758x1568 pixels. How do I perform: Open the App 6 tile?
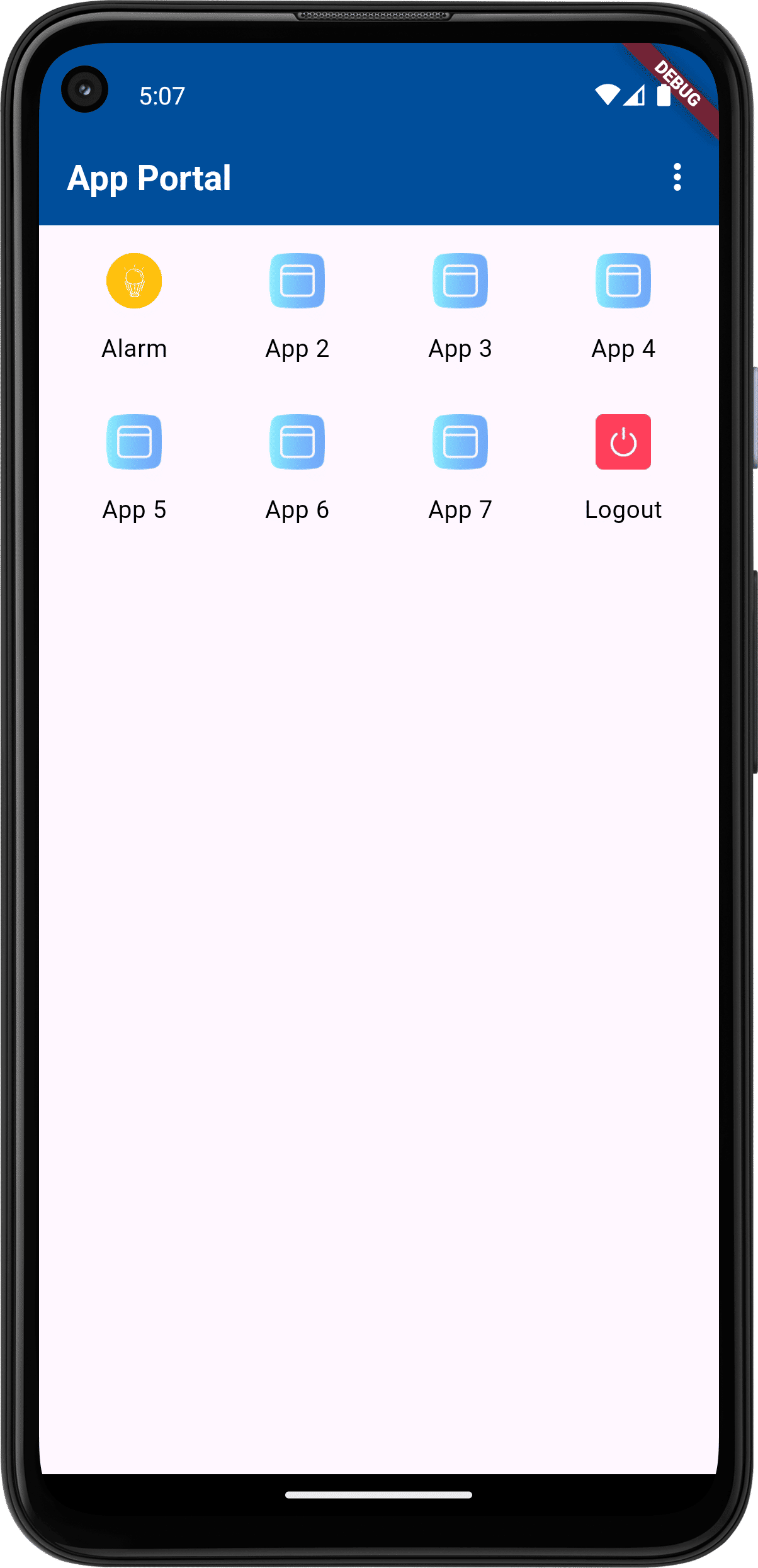pyautogui.click(x=297, y=443)
